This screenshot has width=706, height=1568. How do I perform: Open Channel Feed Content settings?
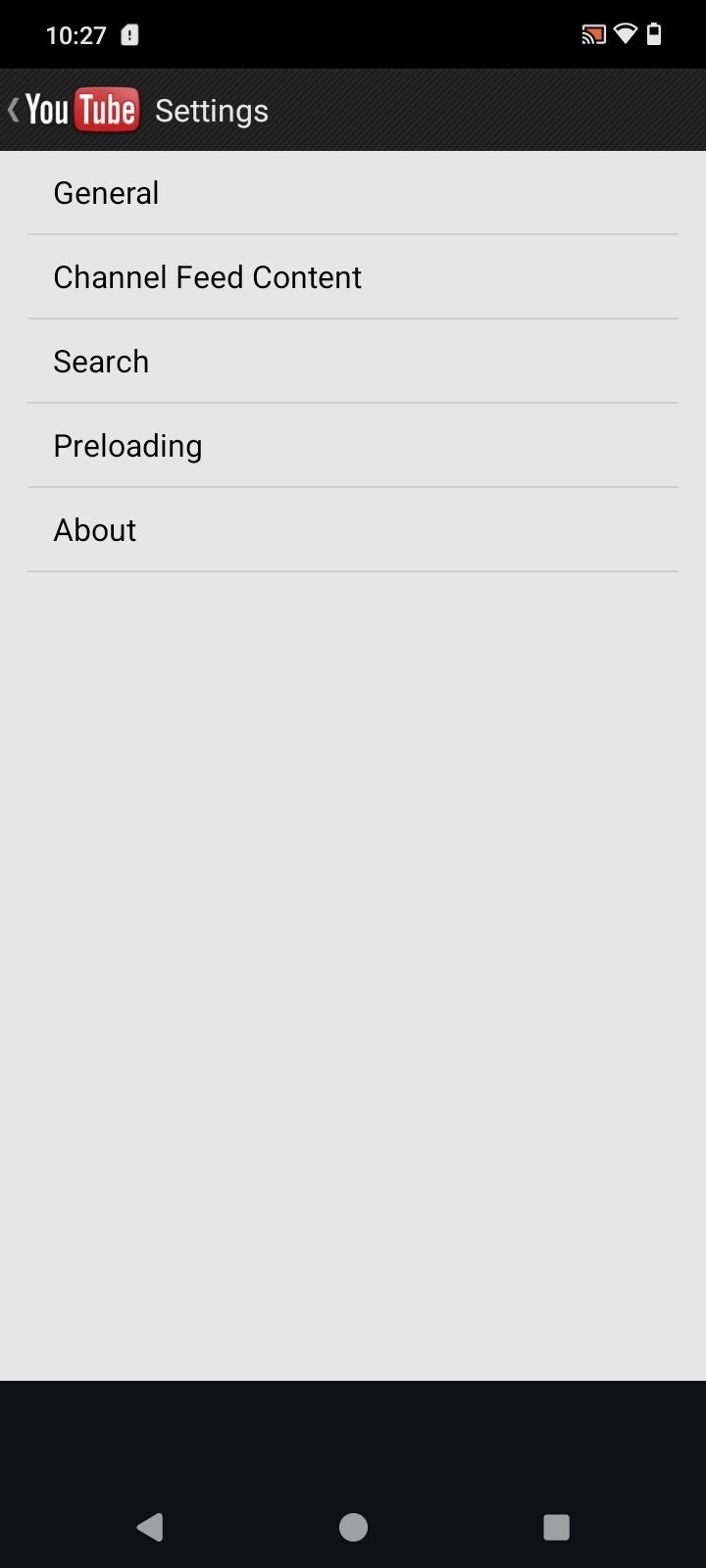point(353,277)
